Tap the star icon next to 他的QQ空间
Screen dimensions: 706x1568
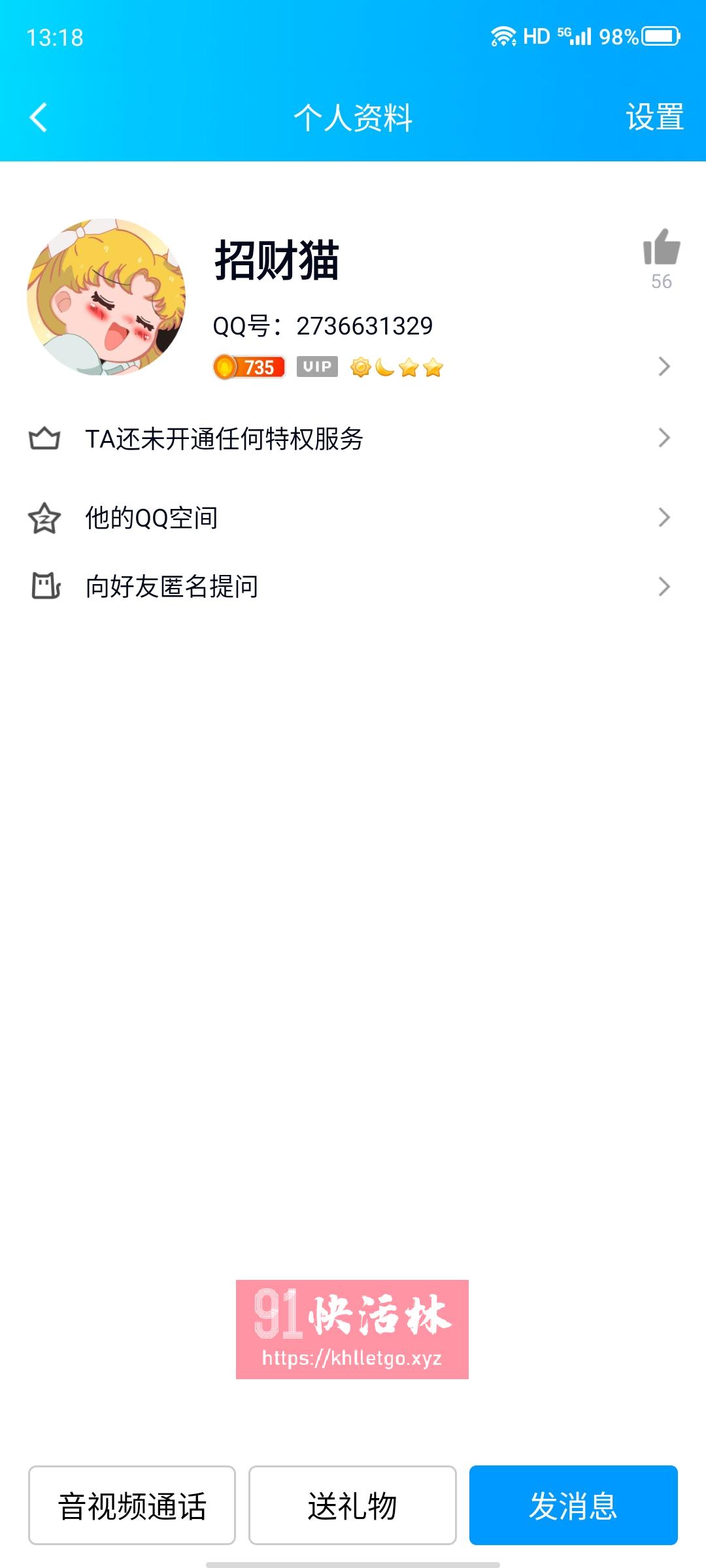44,516
